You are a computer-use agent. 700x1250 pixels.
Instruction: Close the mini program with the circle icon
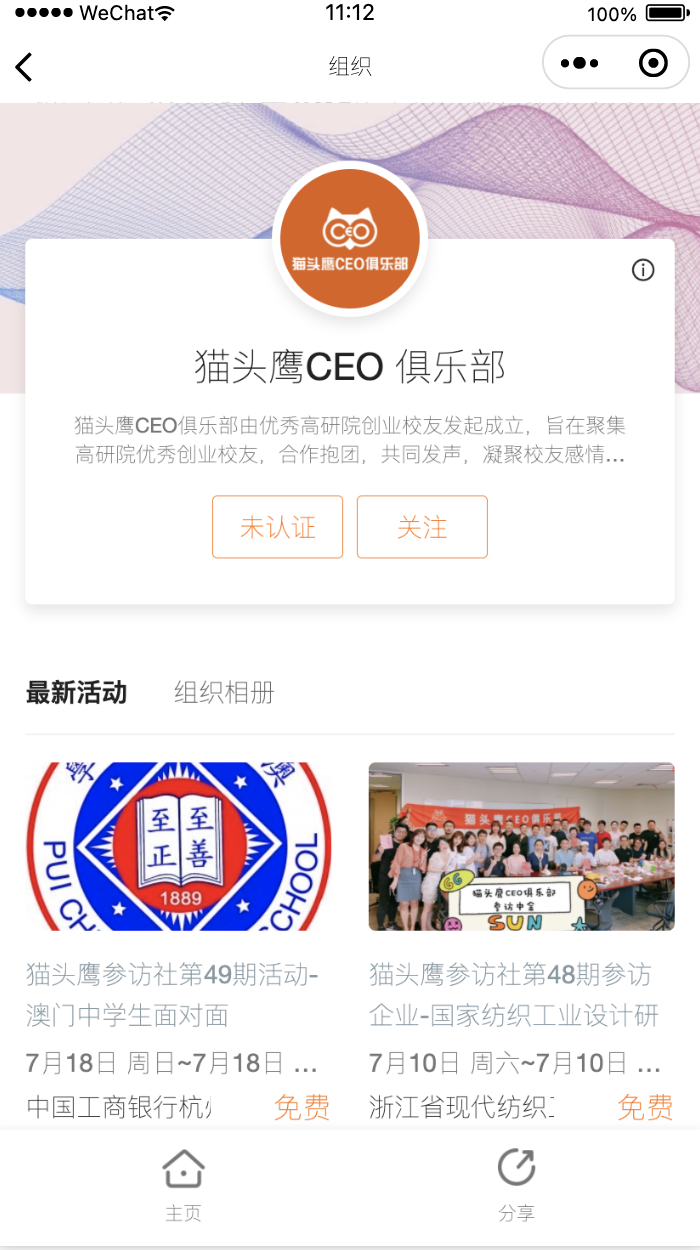point(653,64)
